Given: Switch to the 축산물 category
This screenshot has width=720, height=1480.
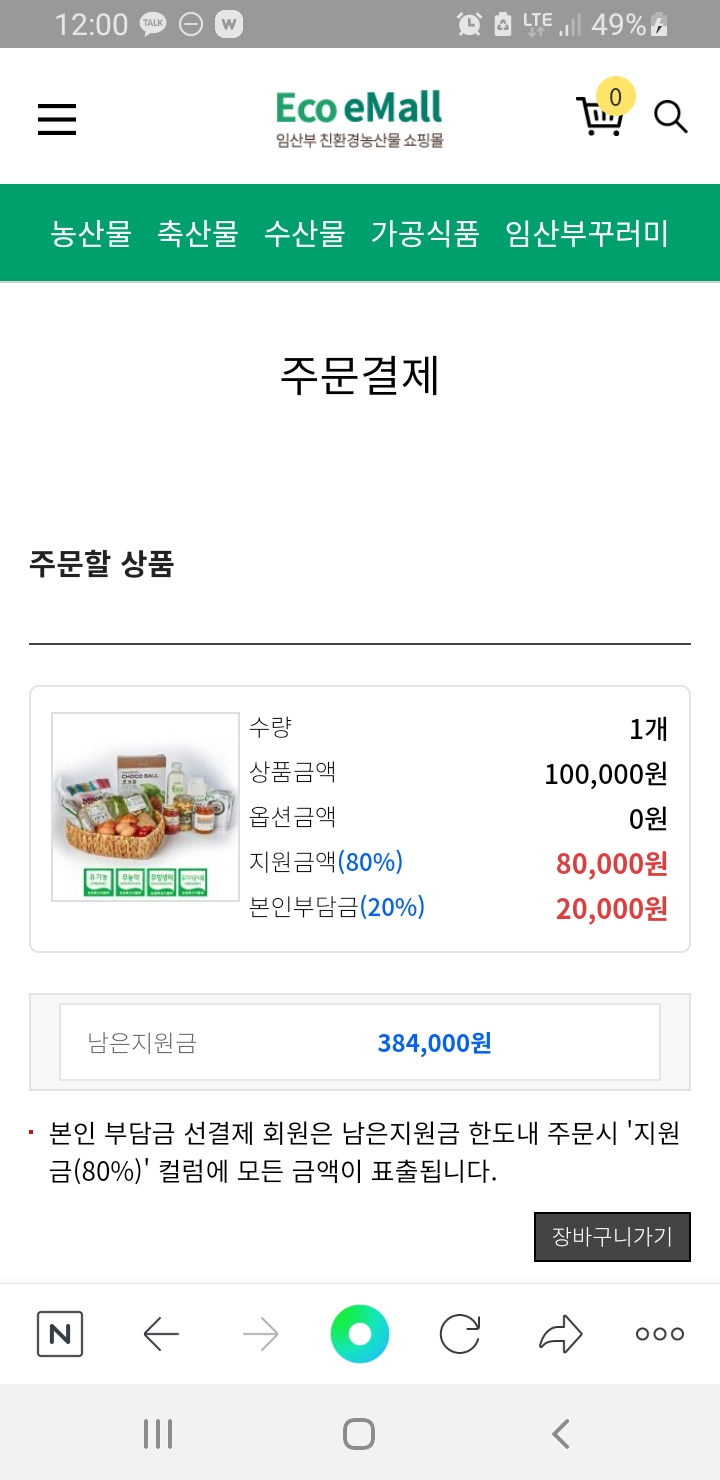Looking at the screenshot, I should [198, 234].
